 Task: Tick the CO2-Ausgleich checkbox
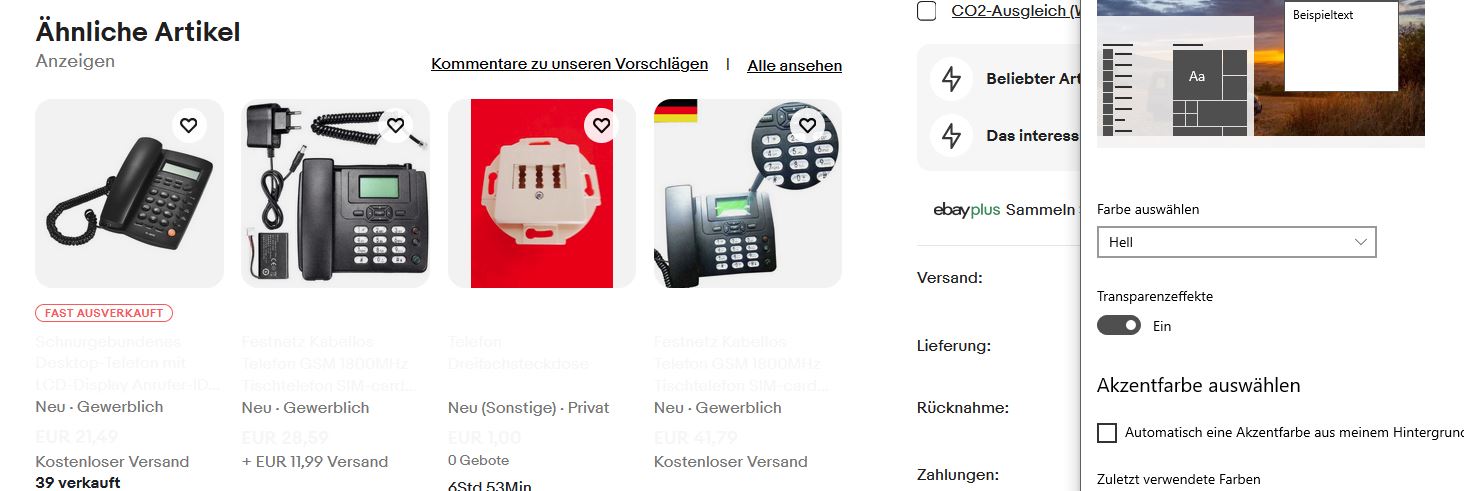(927, 11)
